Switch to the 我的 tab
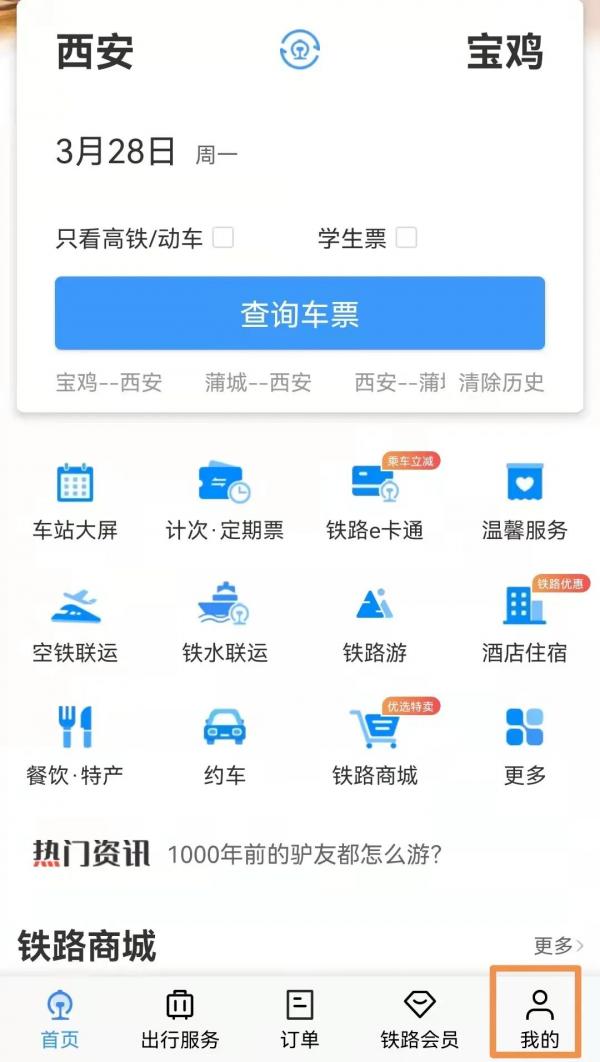 [540, 1018]
